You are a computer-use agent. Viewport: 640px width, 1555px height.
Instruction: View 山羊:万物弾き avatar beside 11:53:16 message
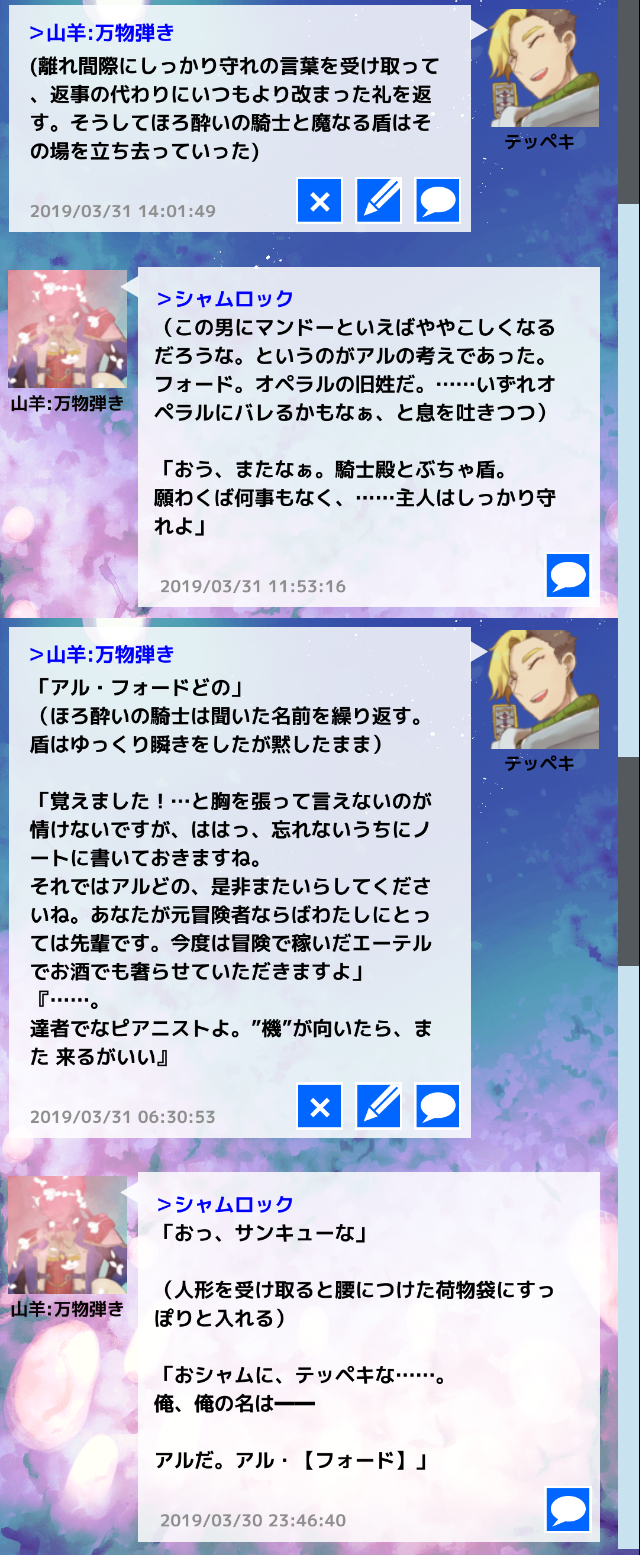pyautogui.click(x=67, y=329)
